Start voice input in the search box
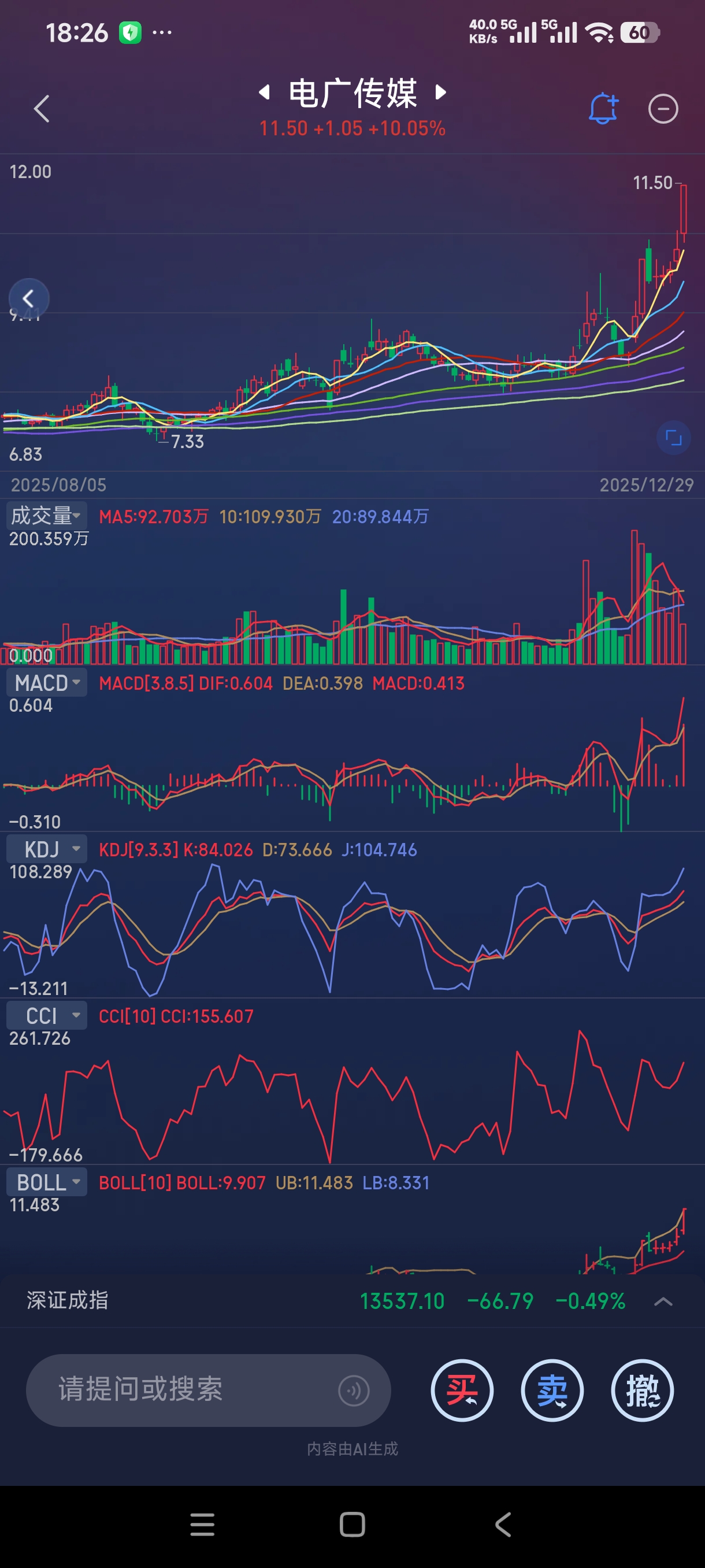The image size is (705, 1568). point(354,1391)
